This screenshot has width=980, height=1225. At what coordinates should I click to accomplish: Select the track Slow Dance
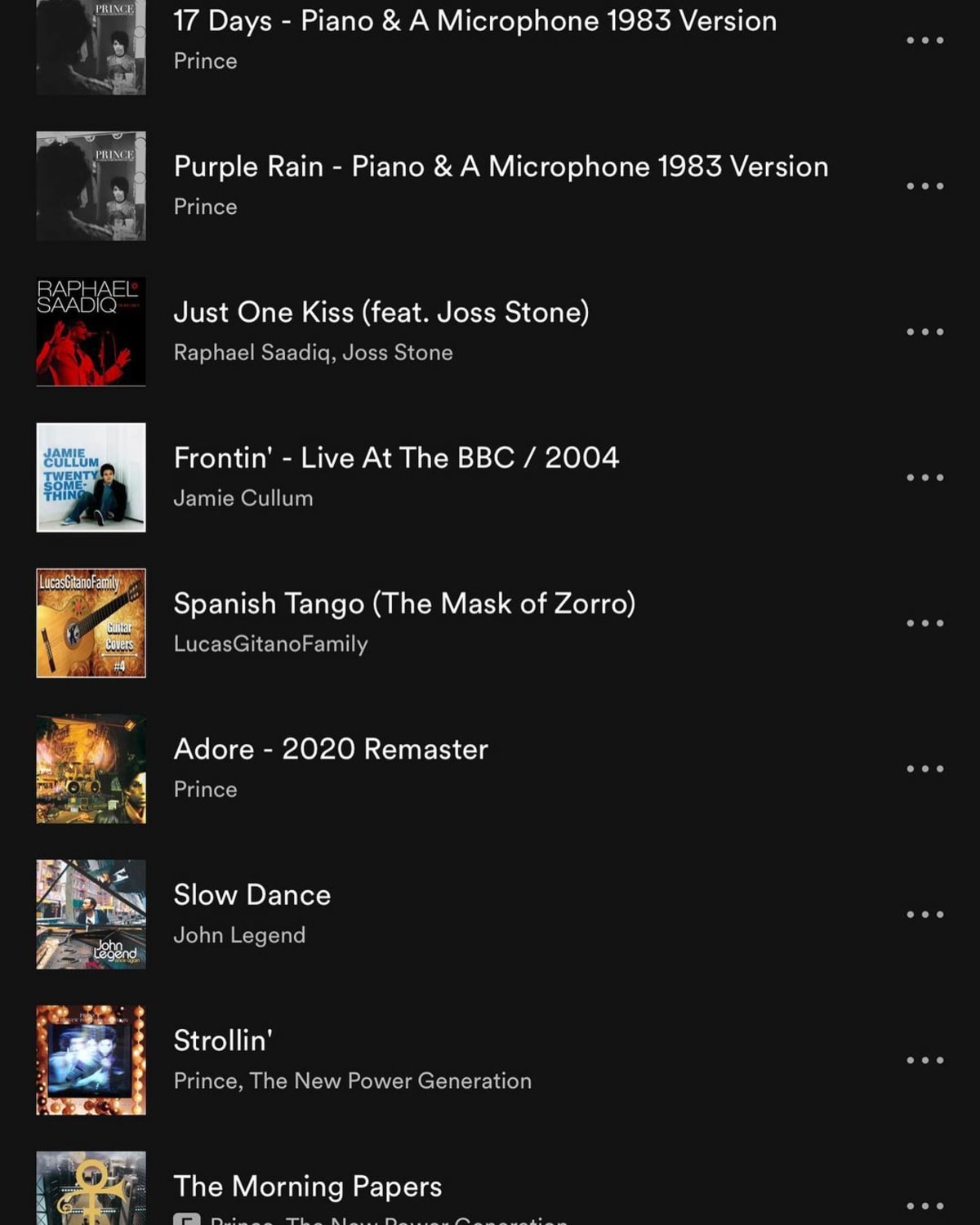[x=252, y=894]
